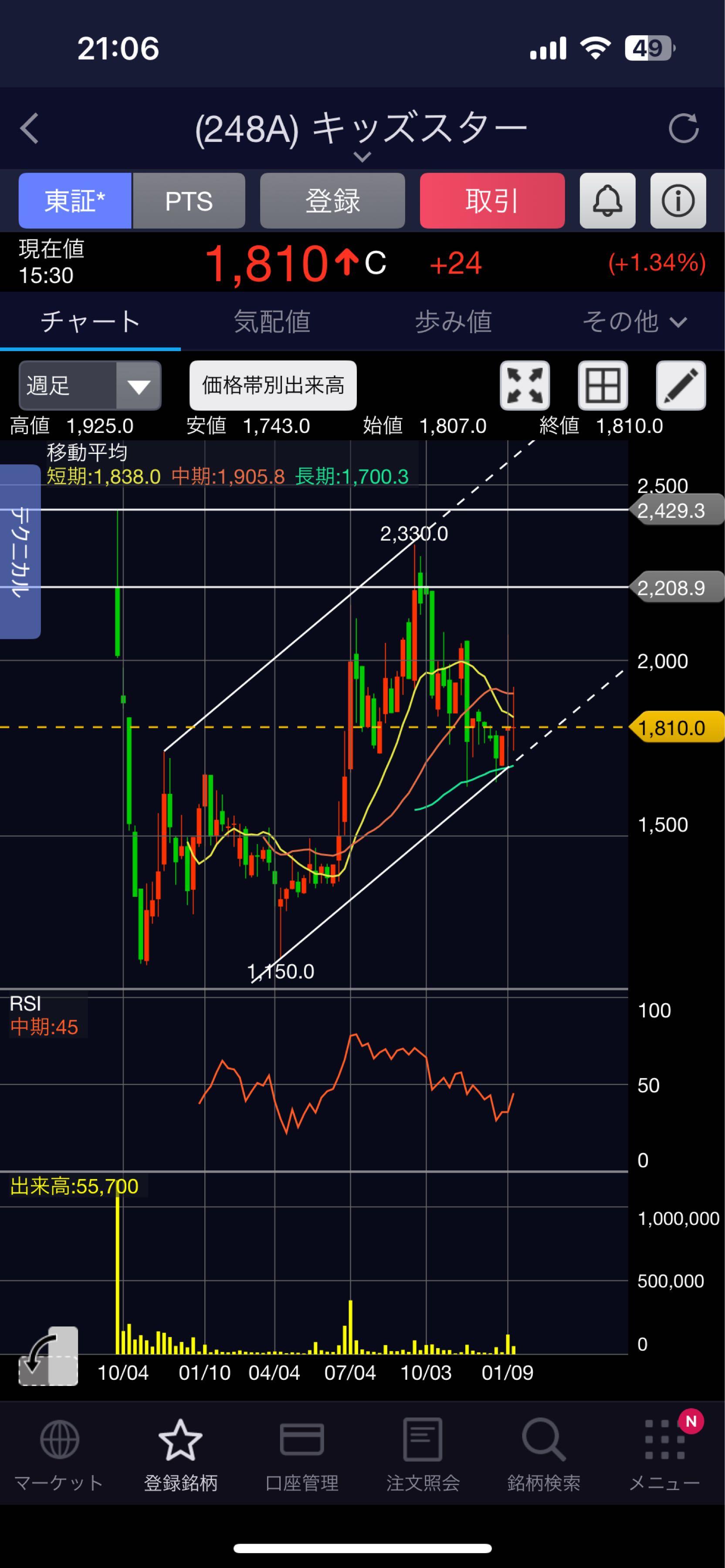Tap the 登録 button

pyautogui.click(x=332, y=201)
